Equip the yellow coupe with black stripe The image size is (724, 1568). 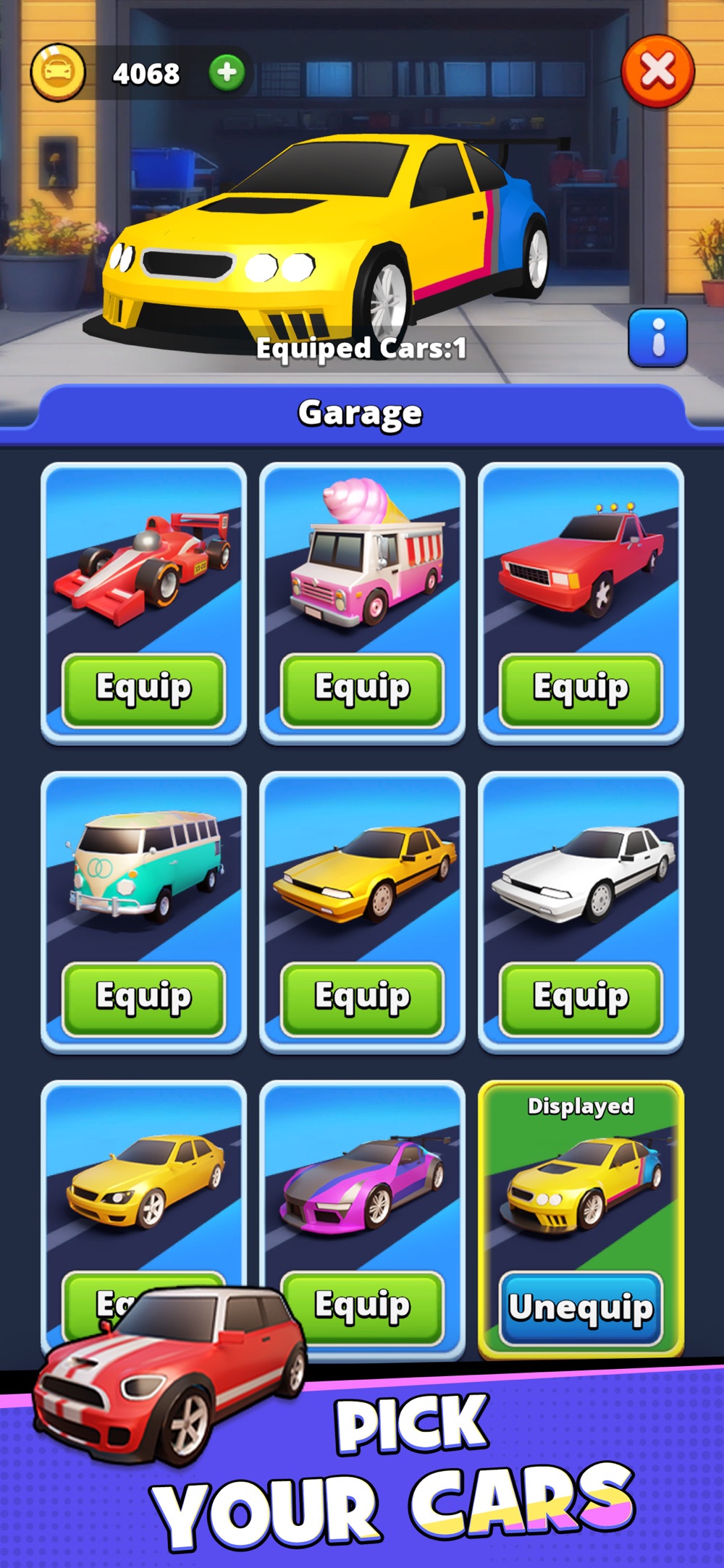point(362,999)
